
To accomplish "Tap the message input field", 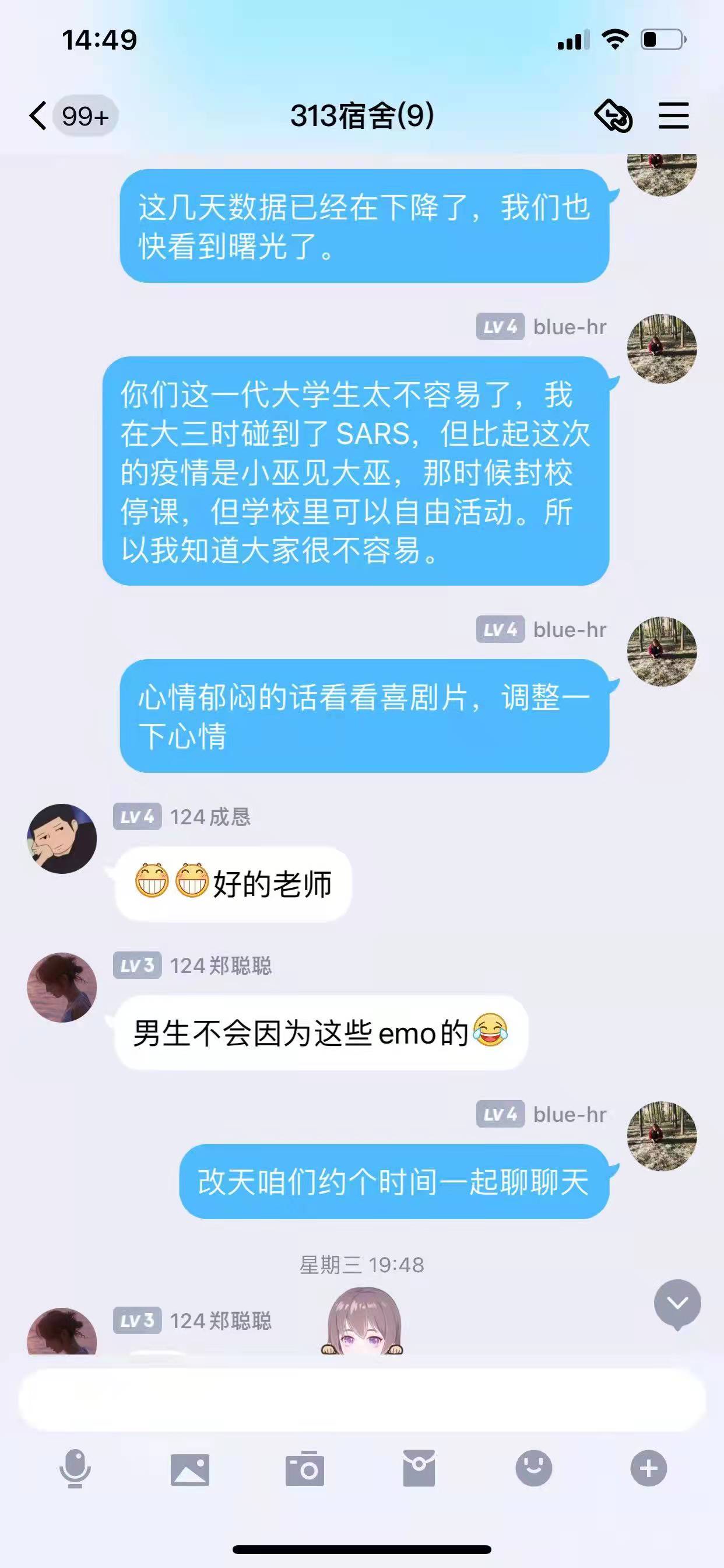I will pyautogui.click(x=361, y=1400).
